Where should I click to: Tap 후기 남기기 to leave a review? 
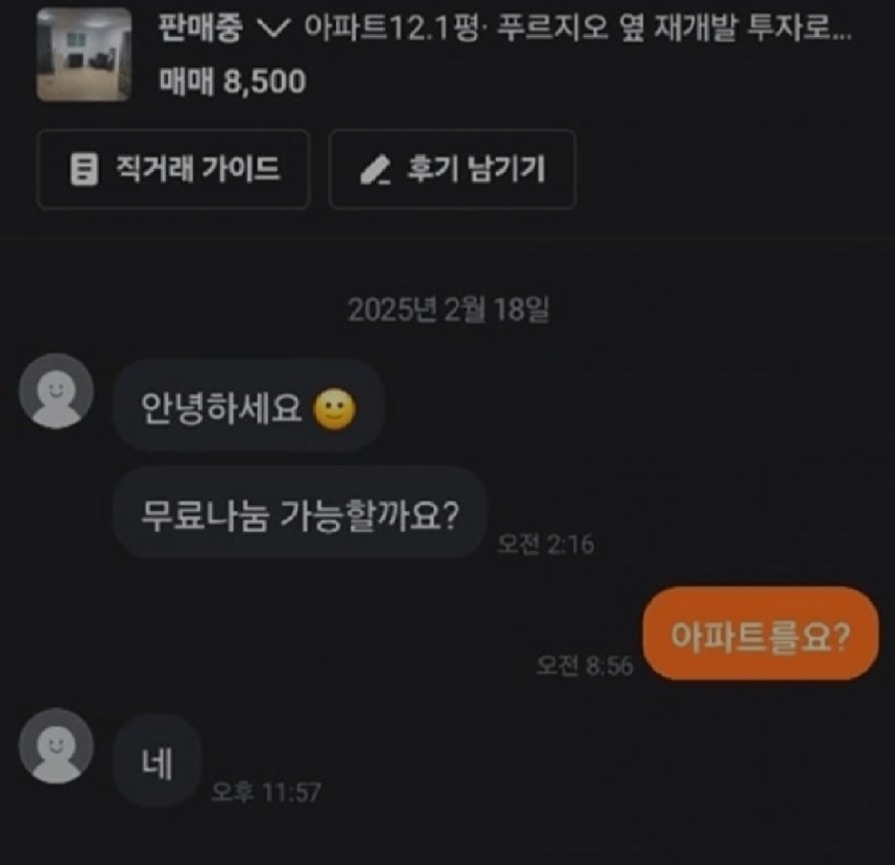(x=452, y=169)
